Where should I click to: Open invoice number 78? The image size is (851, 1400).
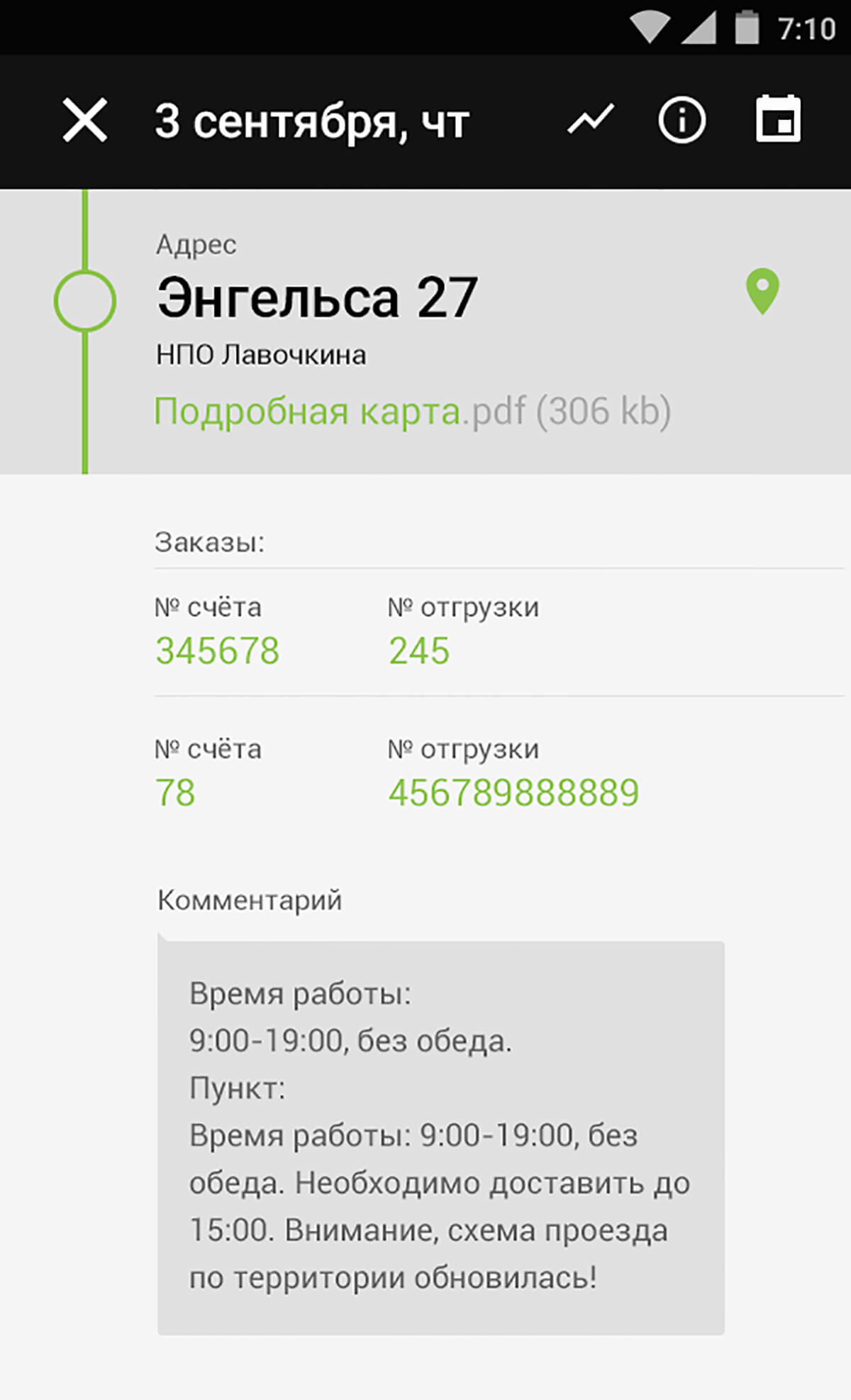coord(174,793)
